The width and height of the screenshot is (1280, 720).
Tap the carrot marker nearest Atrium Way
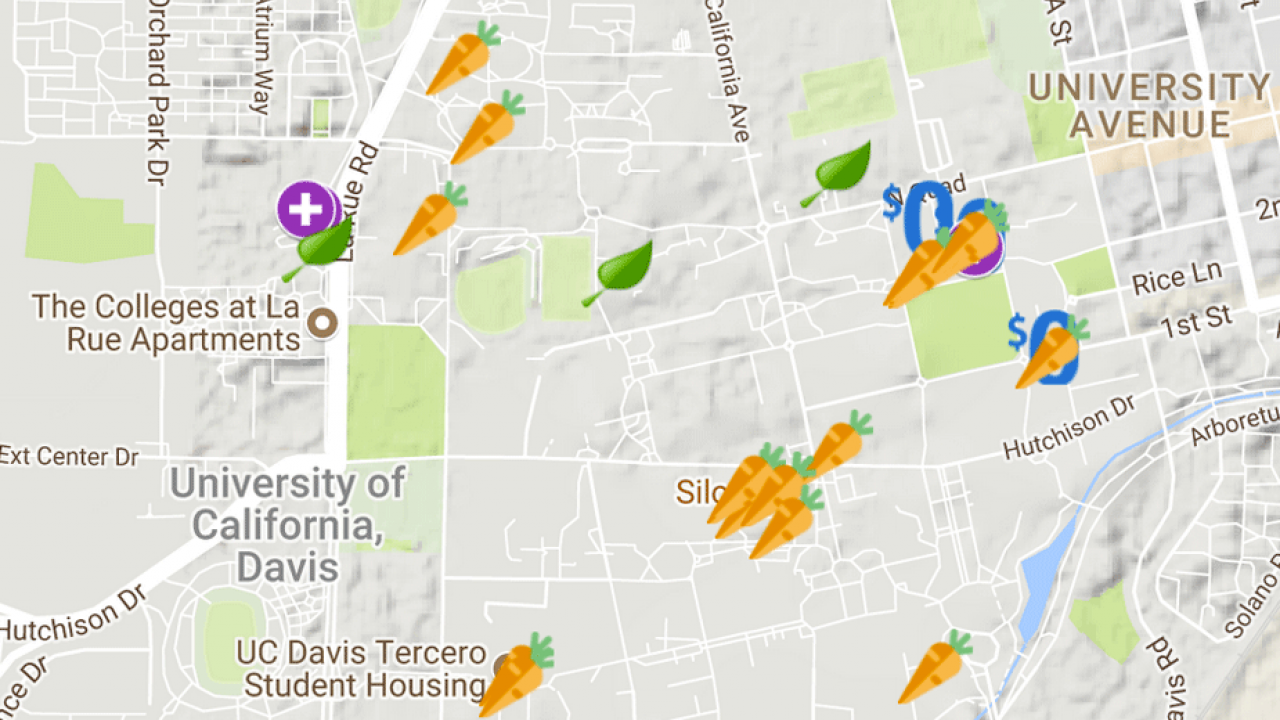[x=461, y=59]
